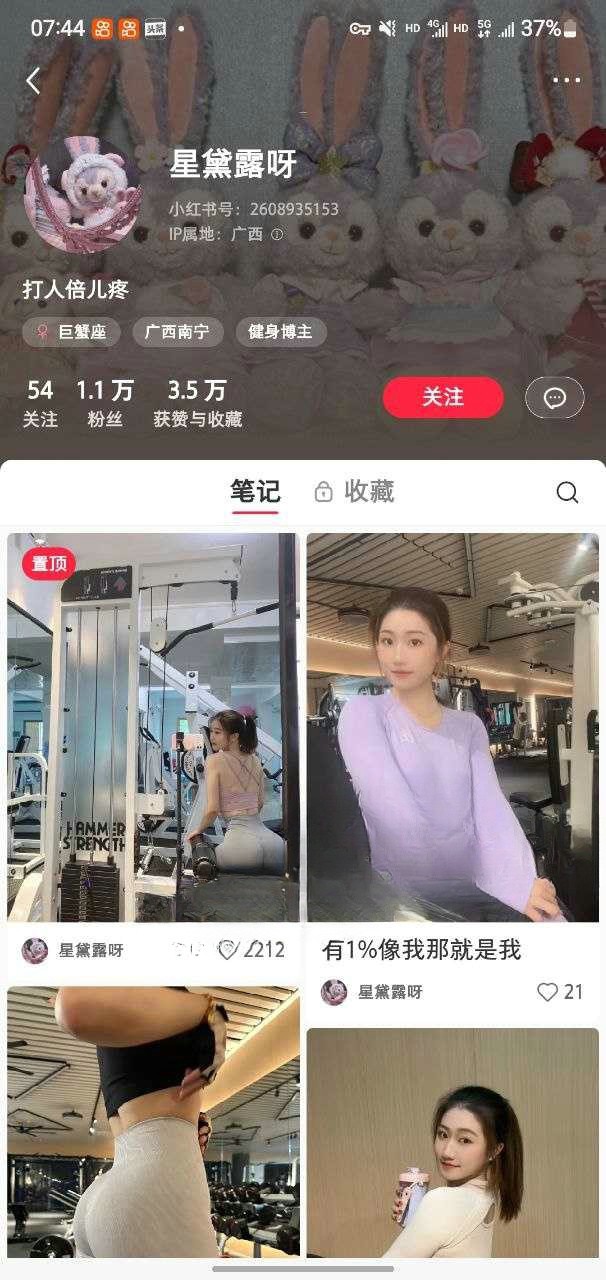Switch to the 收藏 tab
The height and width of the screenshot is (1280, 606).
(x=356, y=491)
